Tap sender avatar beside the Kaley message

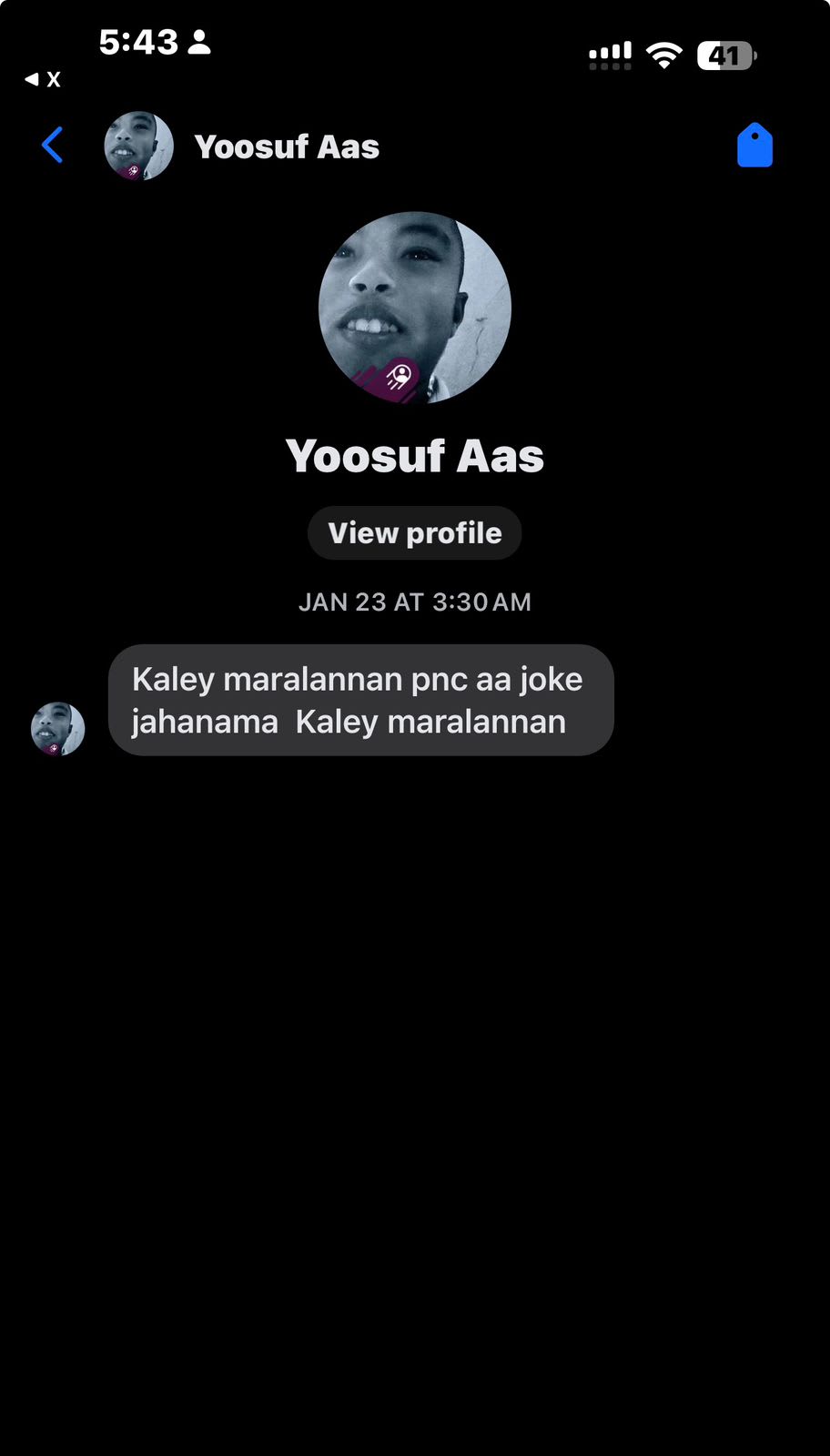[x=58, y=728]
